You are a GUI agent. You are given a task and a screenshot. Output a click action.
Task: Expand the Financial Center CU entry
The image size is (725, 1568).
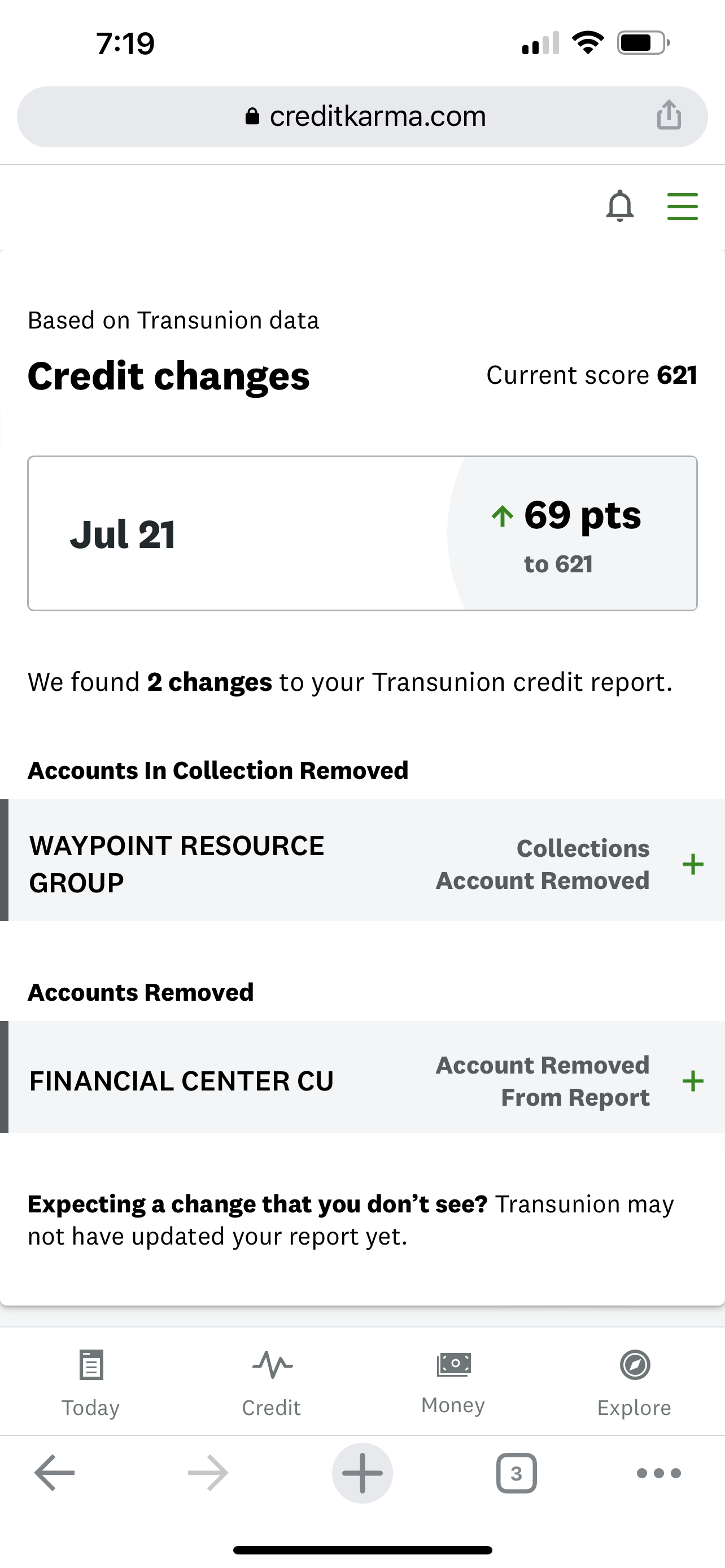pos(362,1077)
